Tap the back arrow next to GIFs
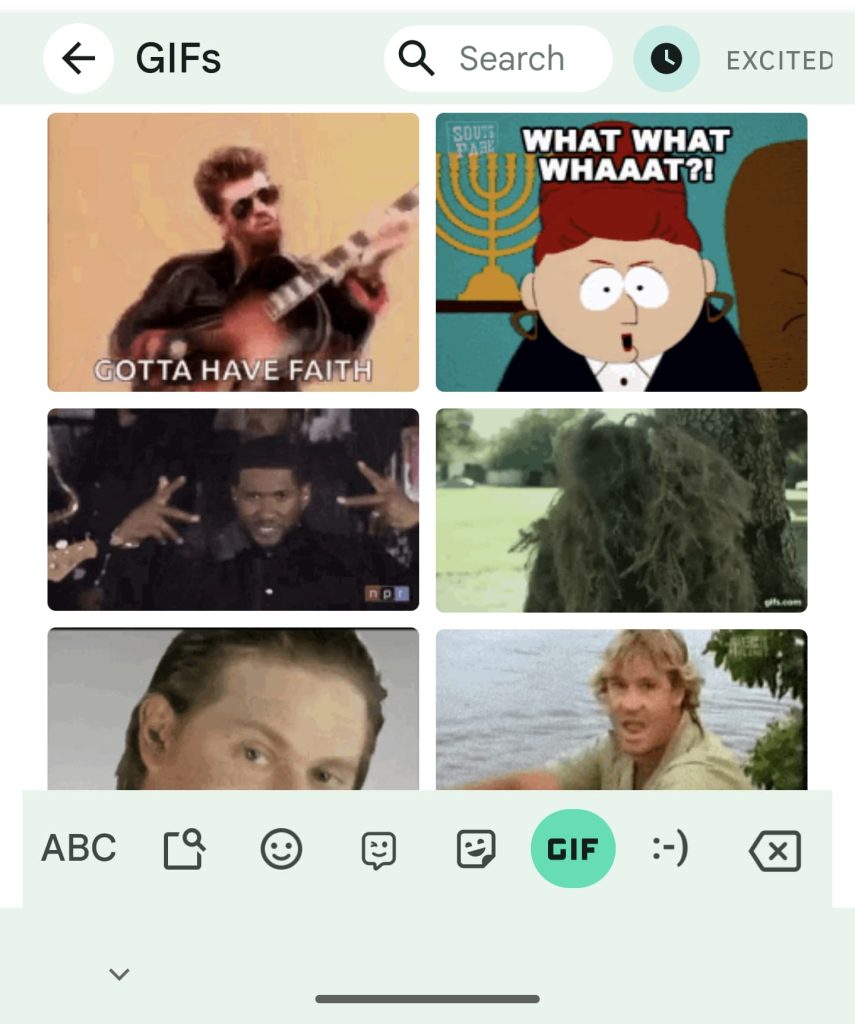This screenshot has width=855, height=1024. tap(78, 58)
